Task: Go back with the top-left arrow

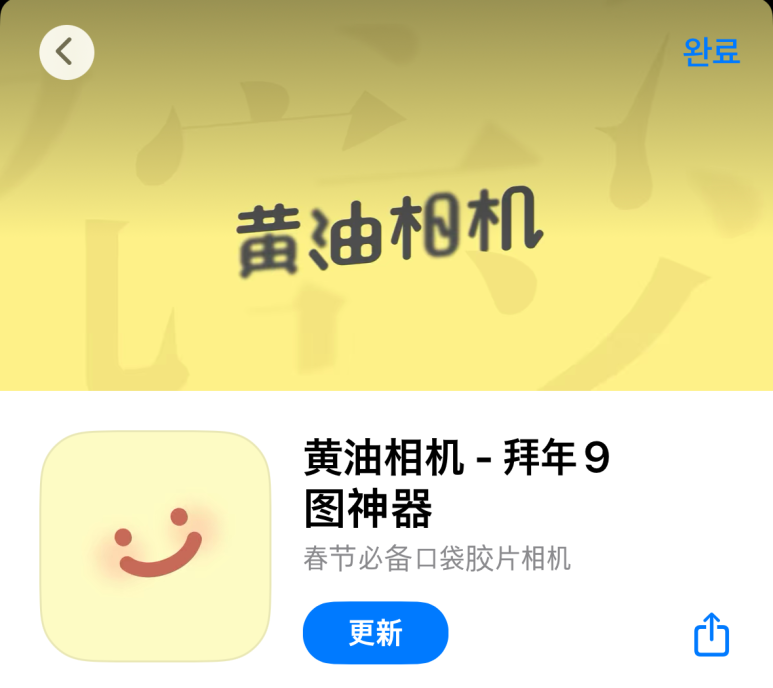Action: click(x=66, y=52)
